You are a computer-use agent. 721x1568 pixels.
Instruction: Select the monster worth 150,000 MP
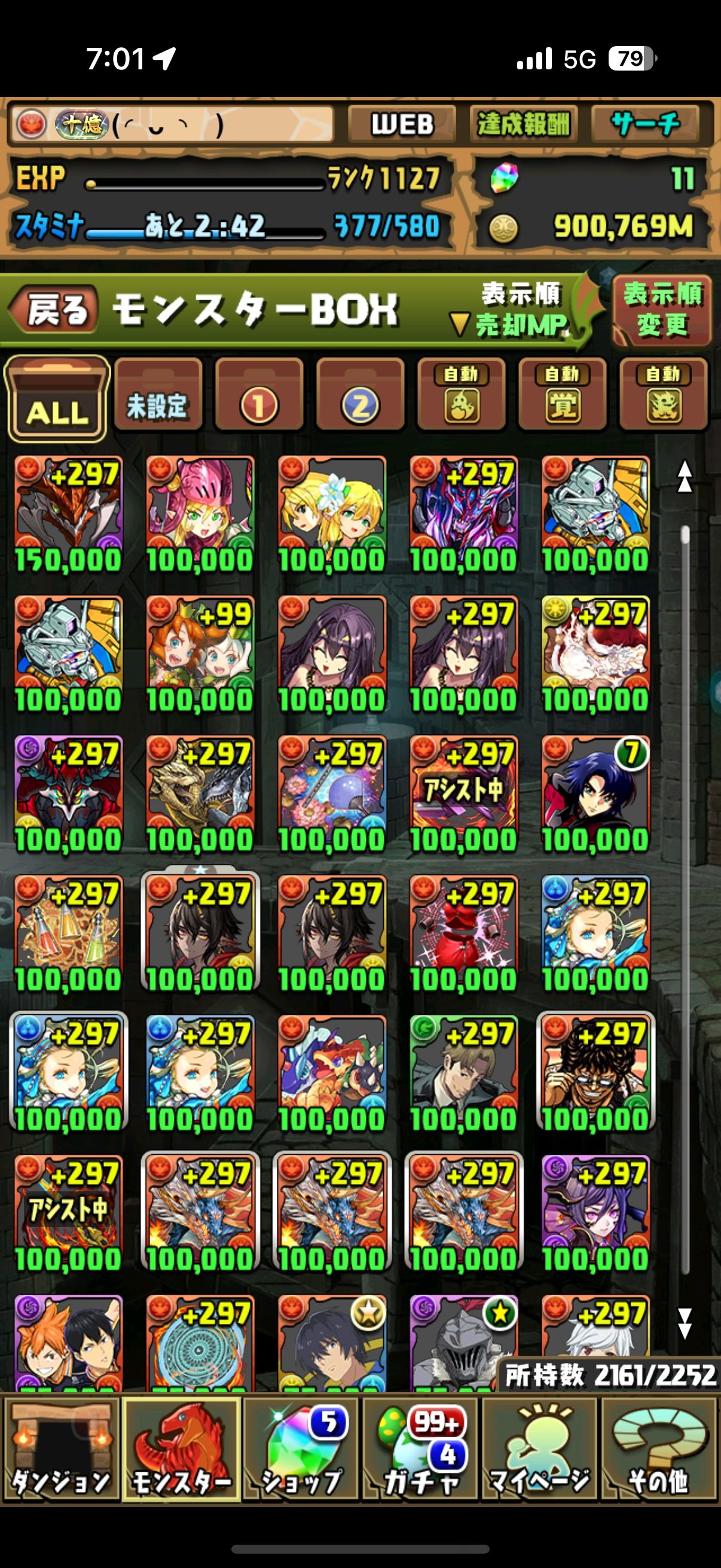[x=68, y=515]
